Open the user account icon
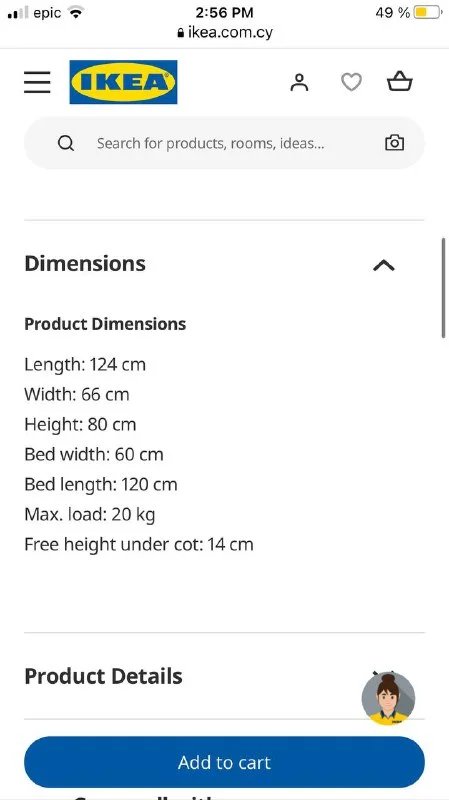This screenshot has height=800, width=449. click(x=300, y=82)
